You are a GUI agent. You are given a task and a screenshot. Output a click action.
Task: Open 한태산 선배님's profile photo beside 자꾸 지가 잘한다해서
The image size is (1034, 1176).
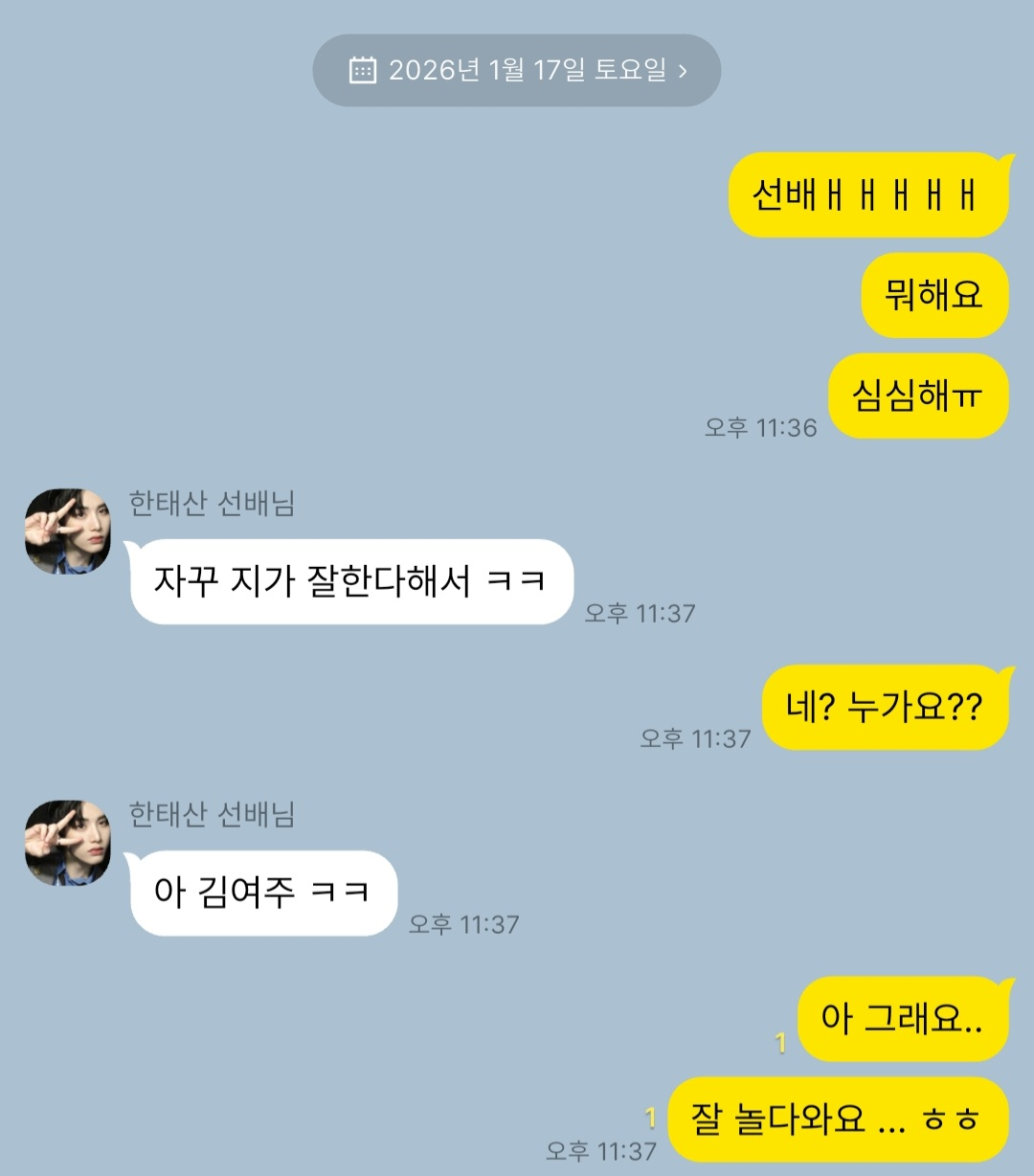67,531
